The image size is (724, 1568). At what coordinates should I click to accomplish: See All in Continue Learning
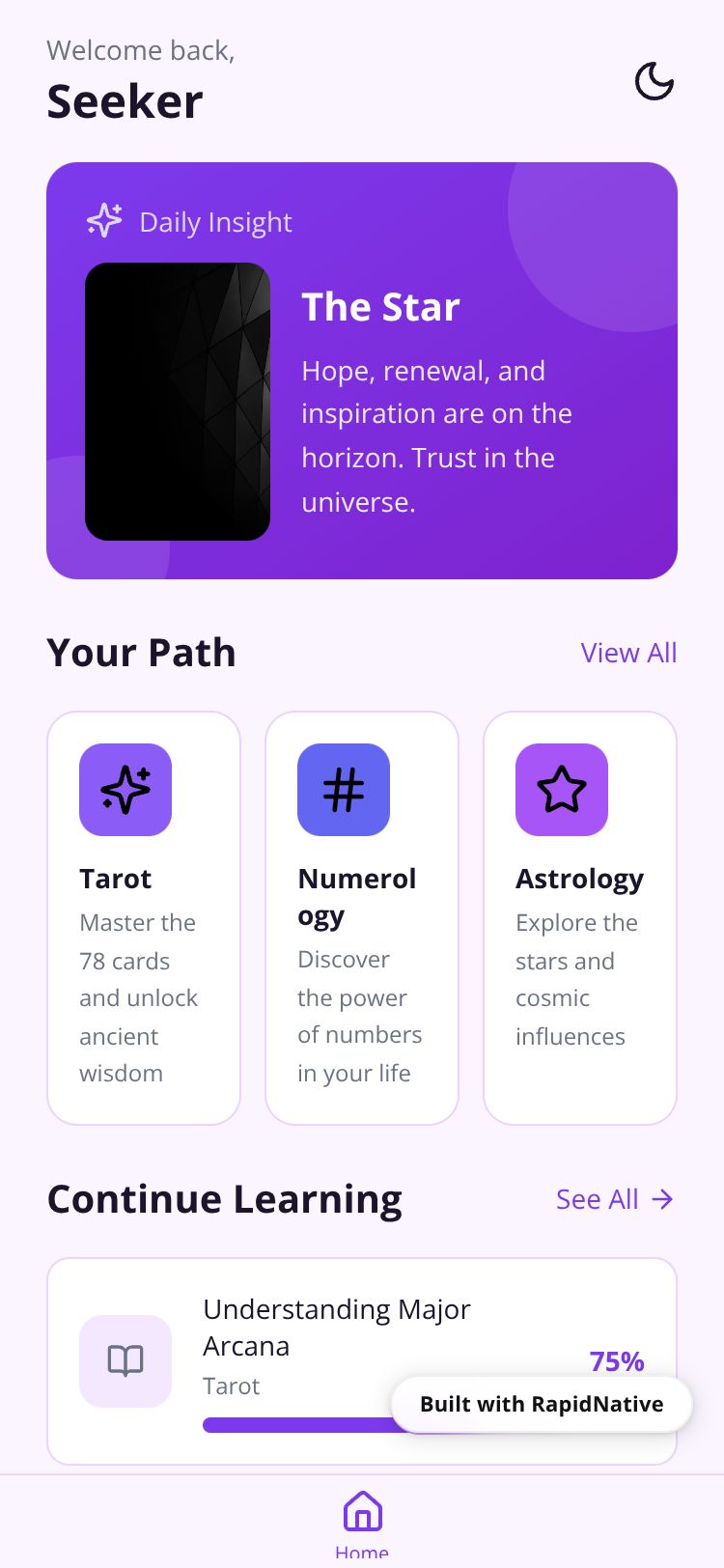click(x=614, y=1199)
